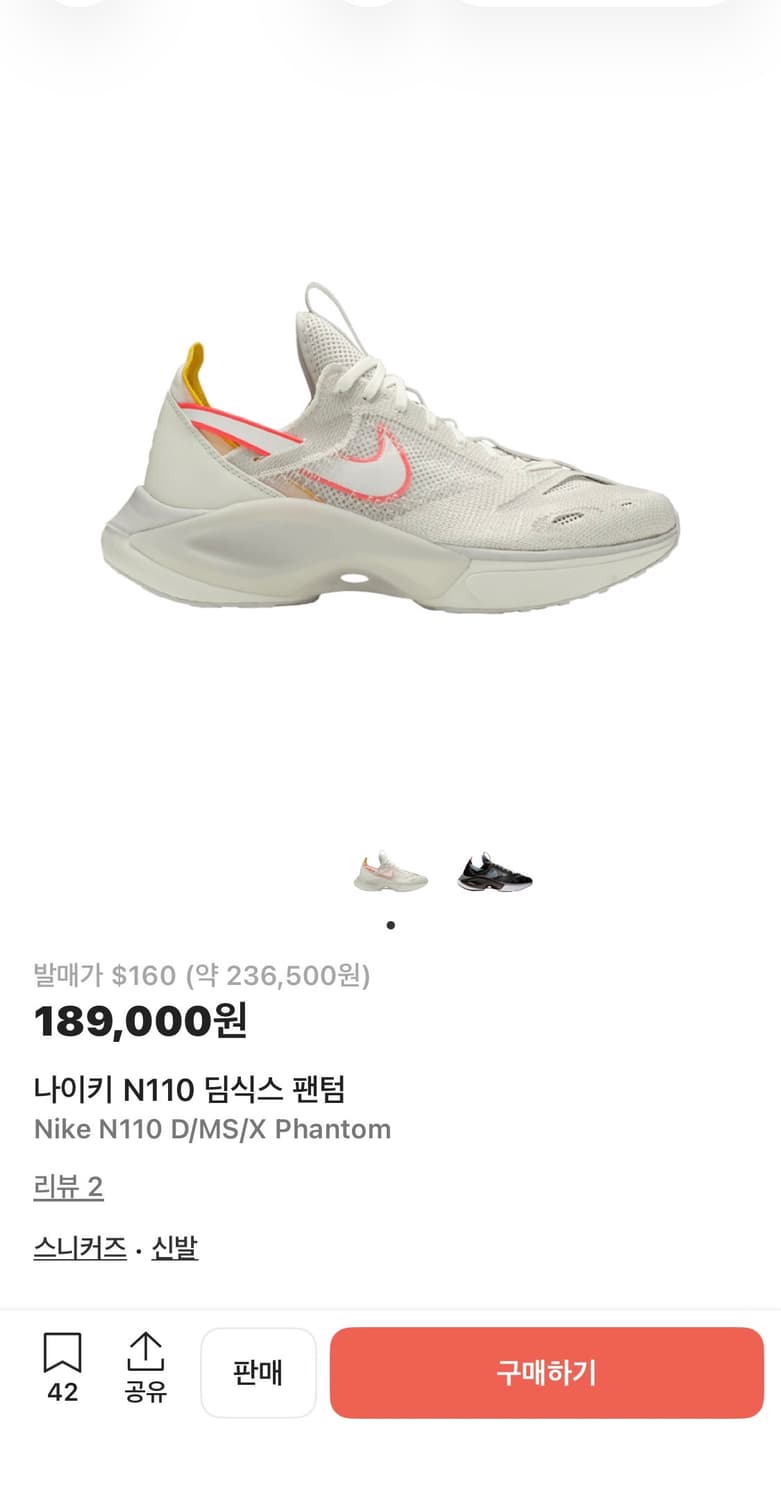Viewport: 781px width, 1500px height.
Task: Select the white colorway thumbnail
Action: pyautogui.click(x=391, y=870)
